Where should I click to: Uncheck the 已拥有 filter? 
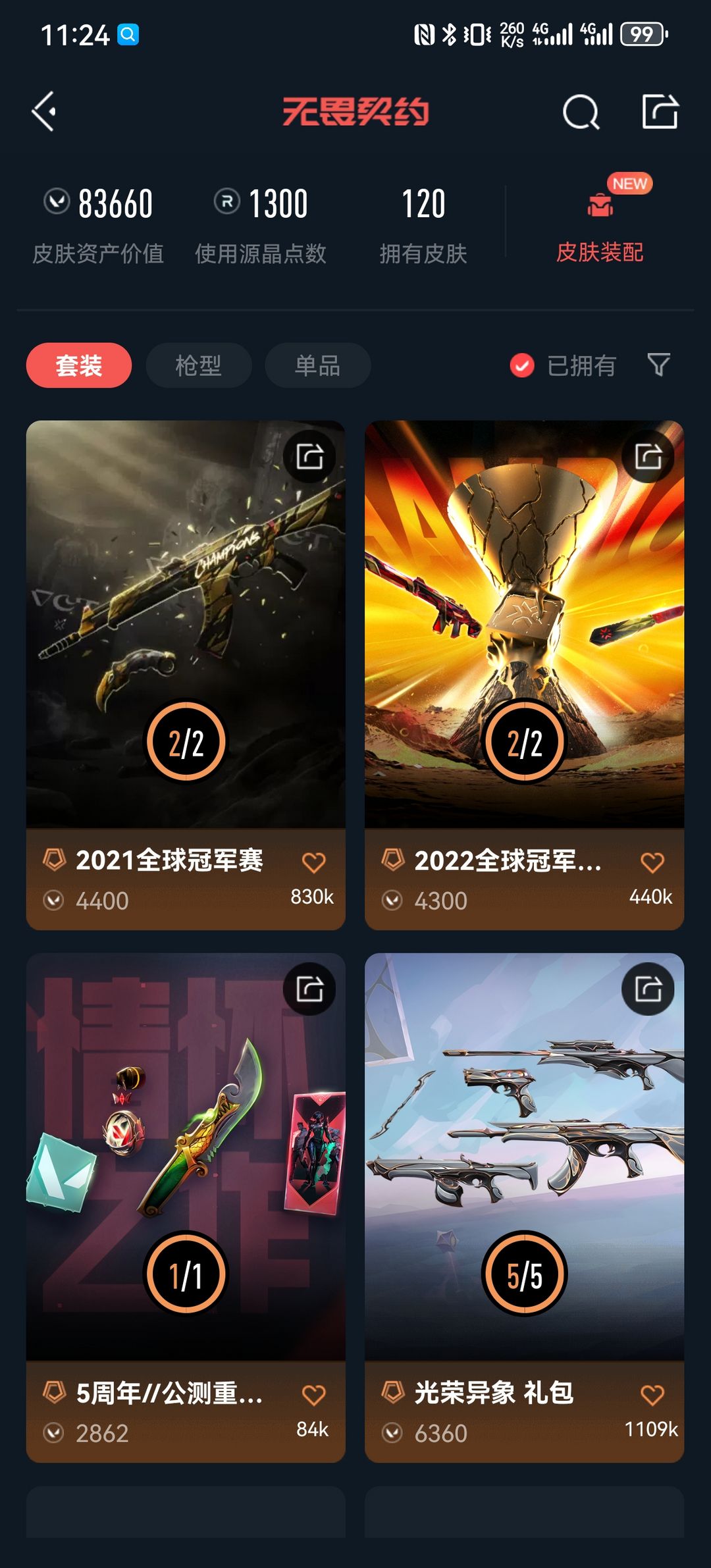(x=522, y=366)
